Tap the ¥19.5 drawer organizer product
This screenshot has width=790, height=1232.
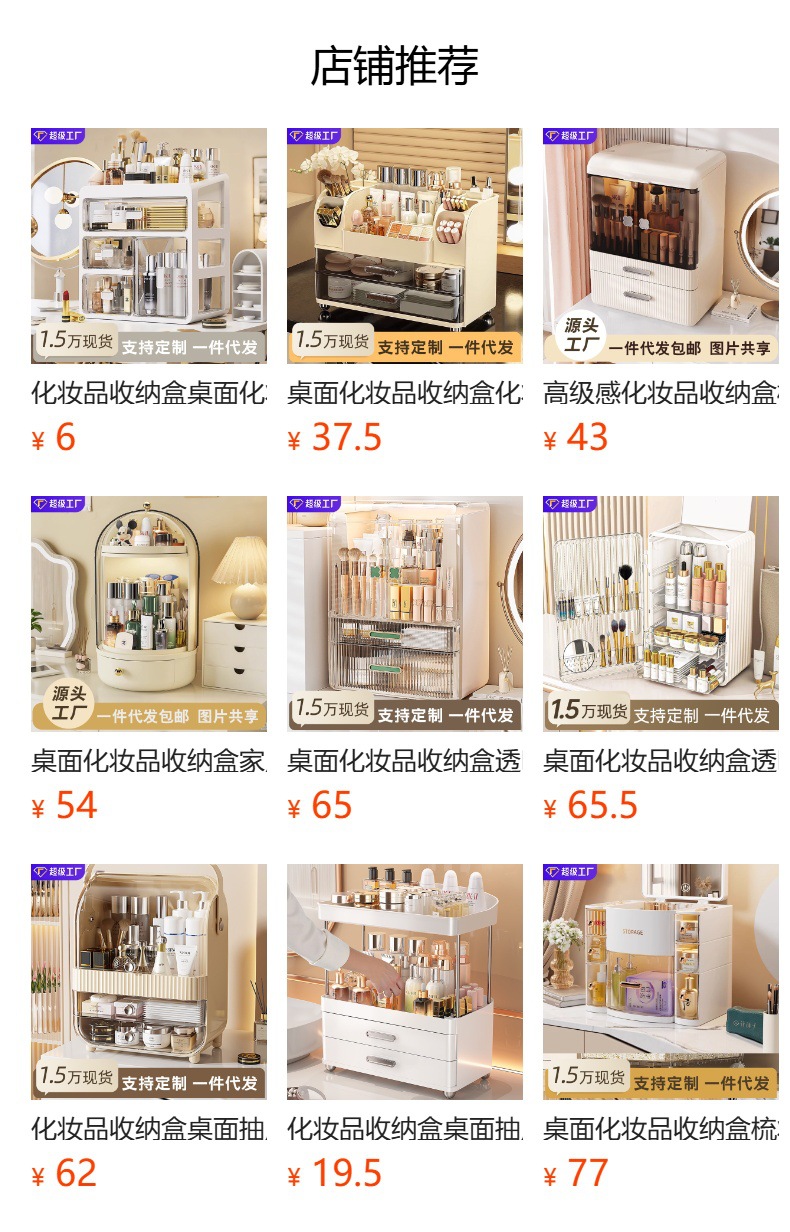pyautogui.click(x=404, y=982)
